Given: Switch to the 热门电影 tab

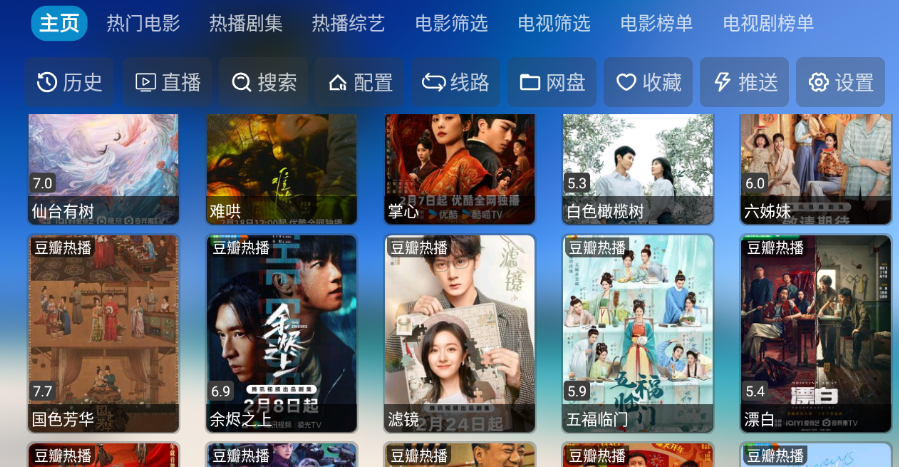Looking at the screenshot, I should point(143,23).
